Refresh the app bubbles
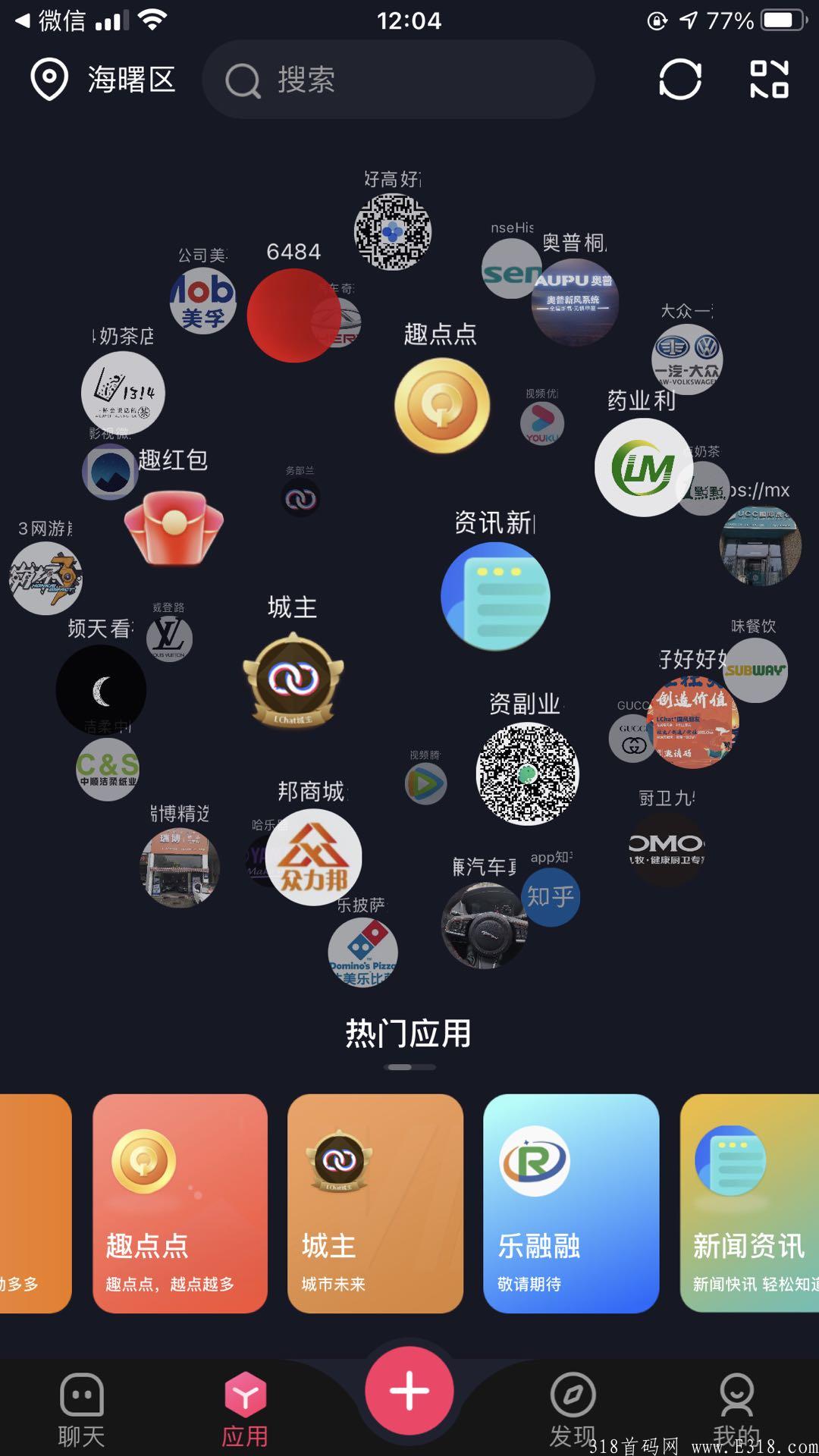 click(x=679, y=80)
